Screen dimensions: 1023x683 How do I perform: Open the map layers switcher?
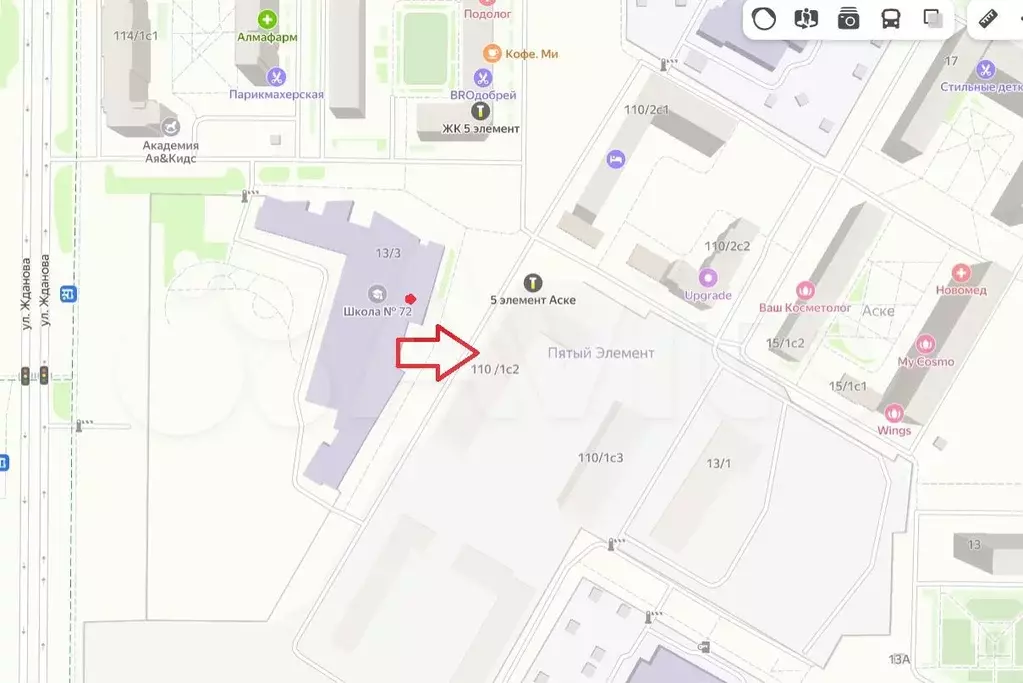pos(932,19)
